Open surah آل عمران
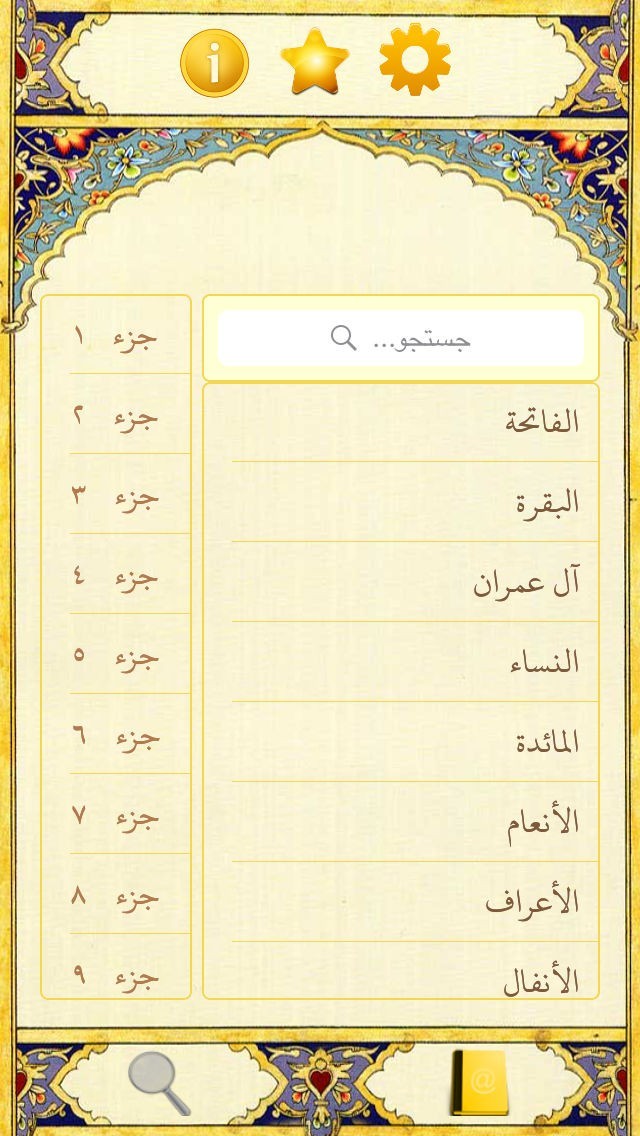 click(401, 582)
